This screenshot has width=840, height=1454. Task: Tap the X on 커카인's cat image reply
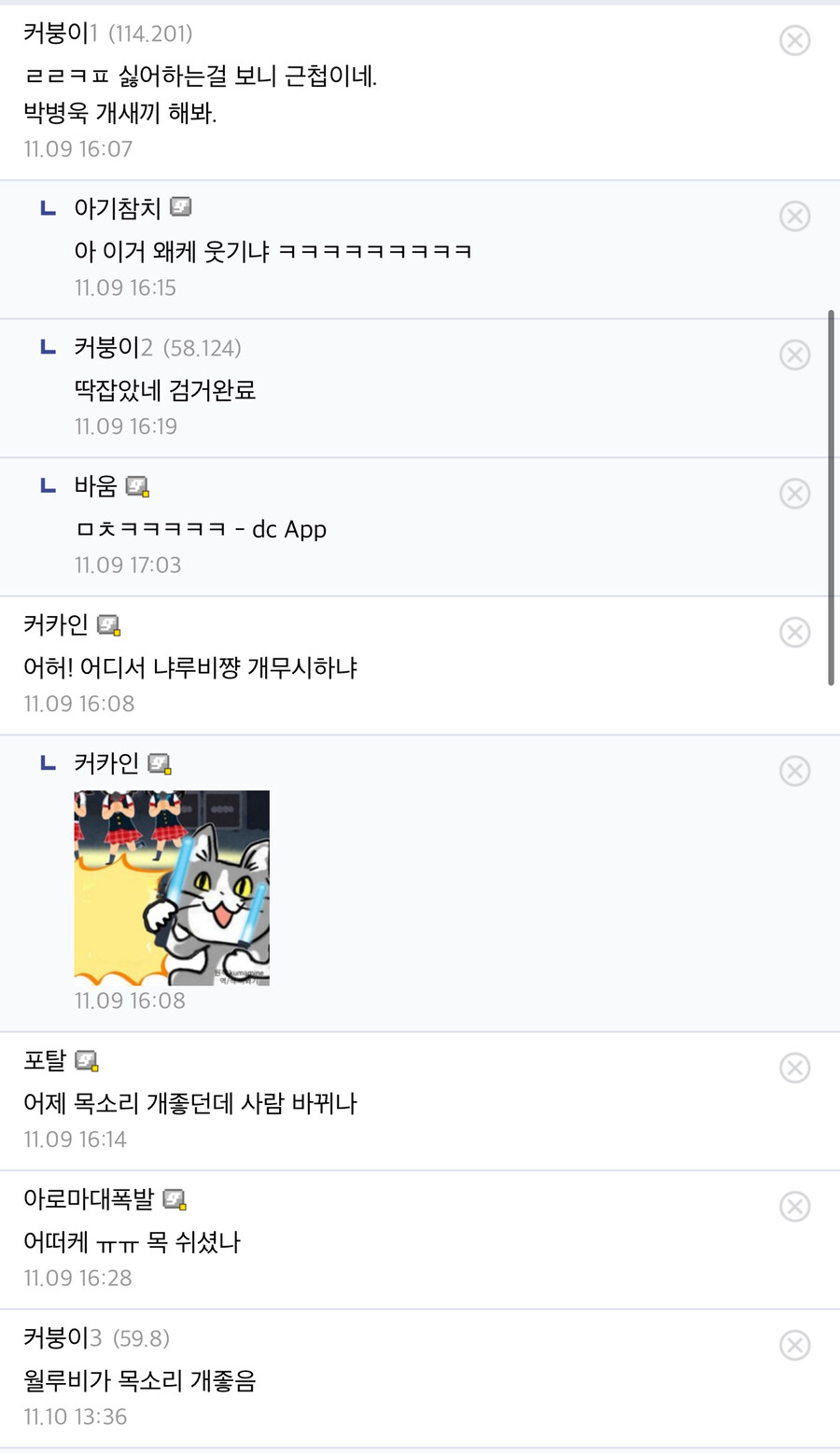pos(794,771)
